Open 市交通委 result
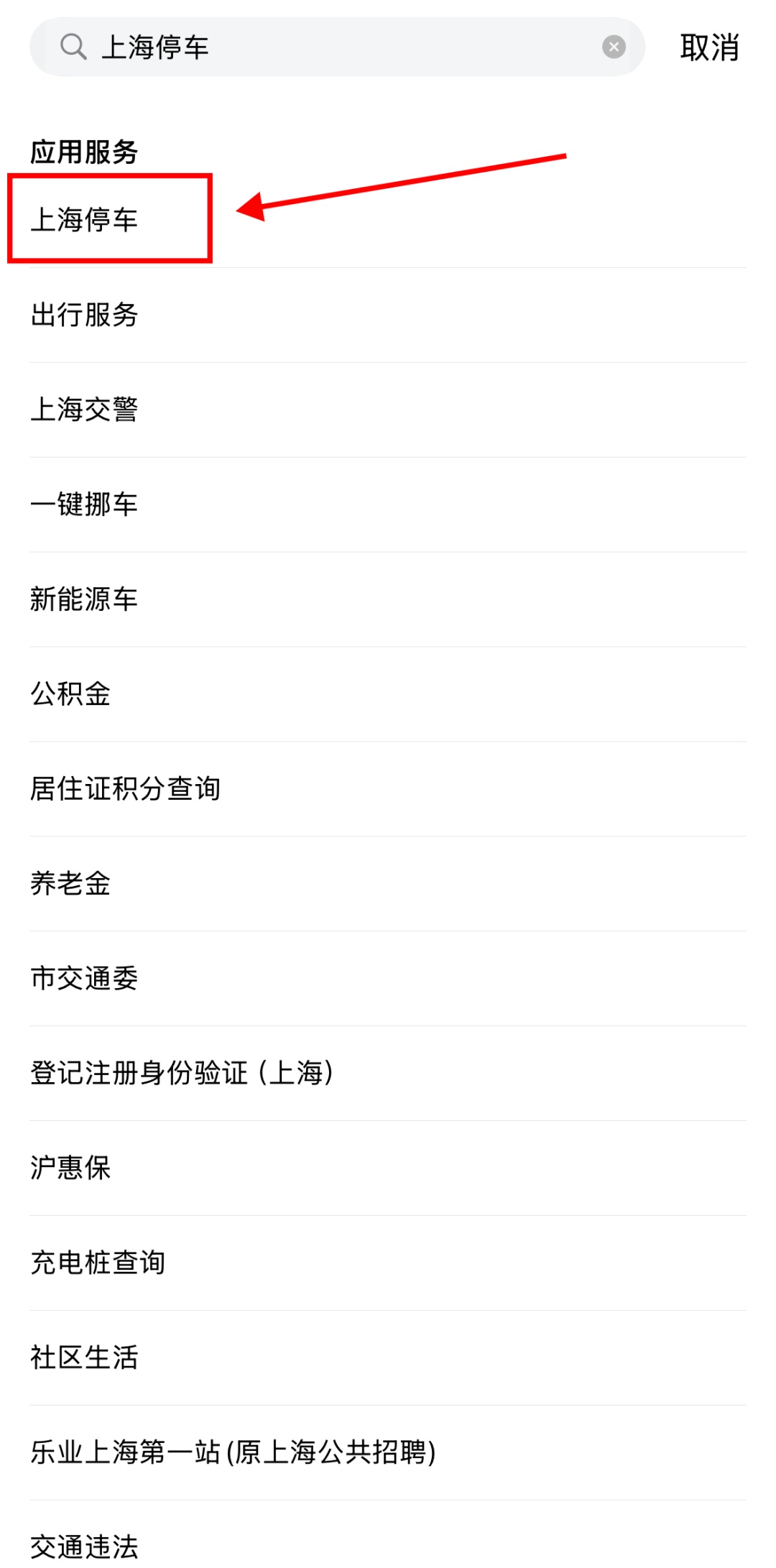The width and height of the screenshot is (776, 1568). 85,979
